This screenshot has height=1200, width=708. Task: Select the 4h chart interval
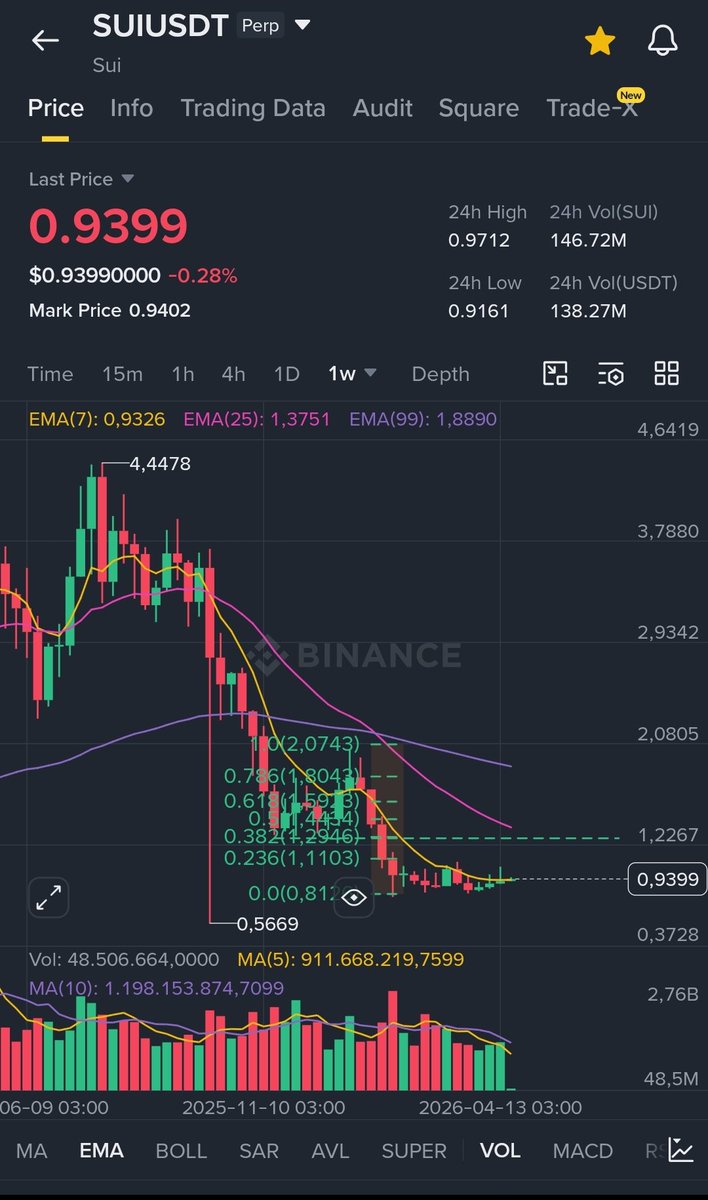point(233,374)
